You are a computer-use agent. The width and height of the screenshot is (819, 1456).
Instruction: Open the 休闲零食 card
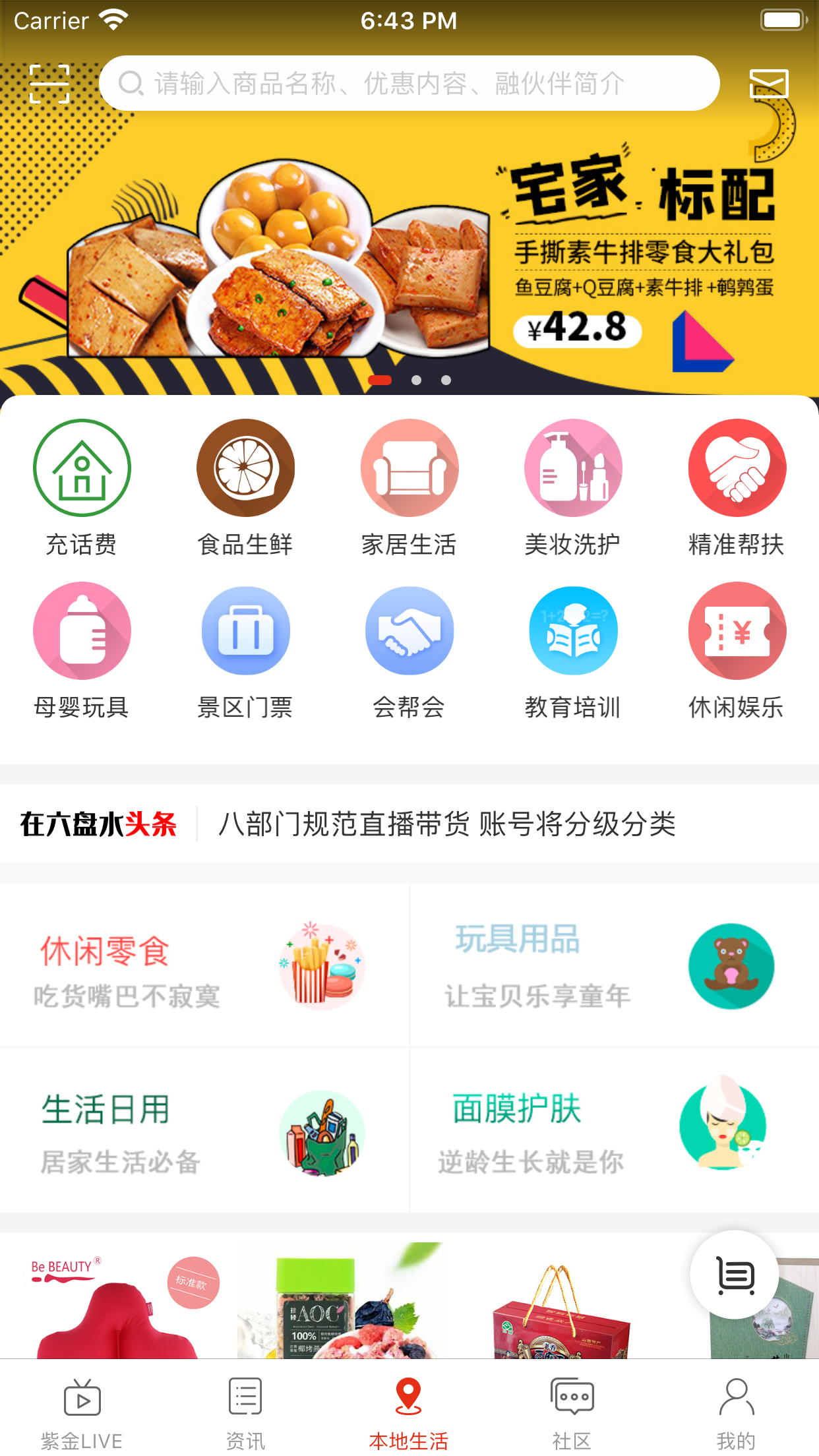(204, 965)
